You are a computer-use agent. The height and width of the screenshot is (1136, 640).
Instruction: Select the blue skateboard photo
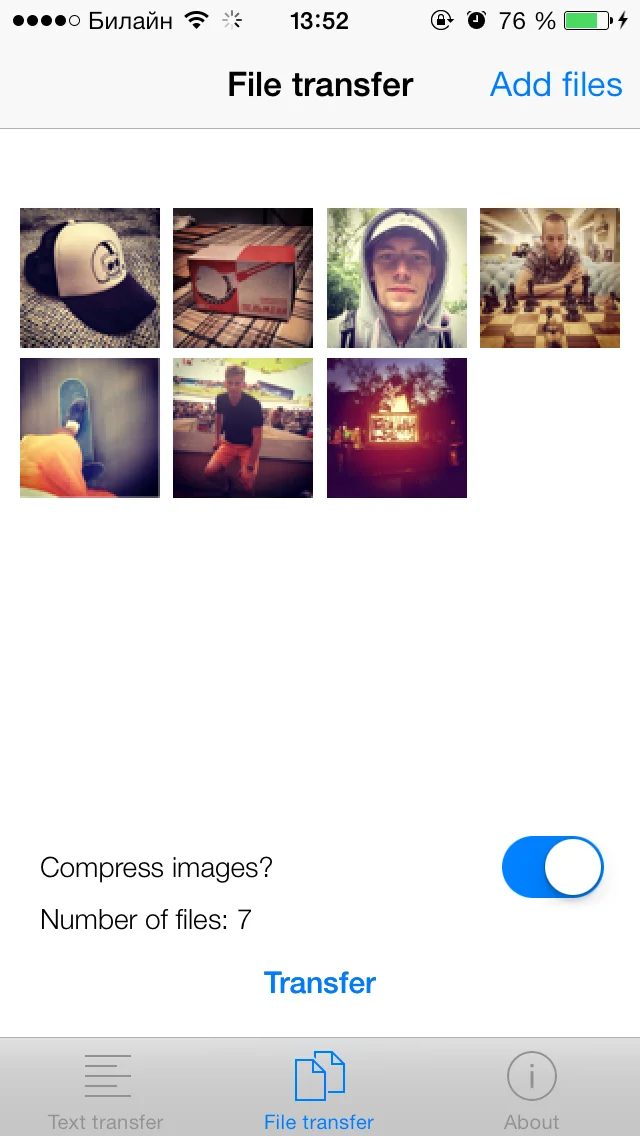(x=90, y=428)
